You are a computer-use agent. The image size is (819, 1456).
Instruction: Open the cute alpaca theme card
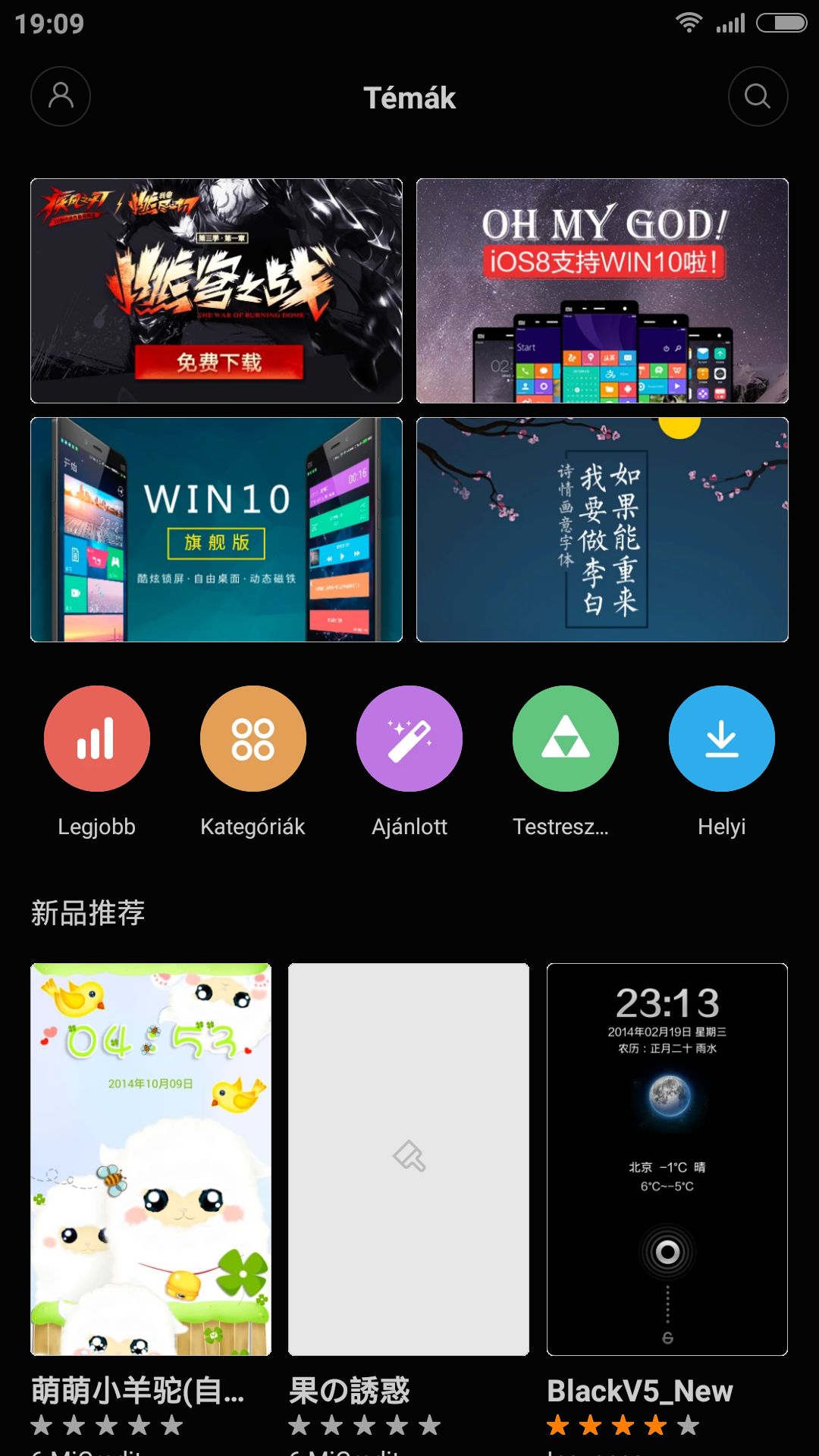pyautogui.click(x=151, y=1159)
